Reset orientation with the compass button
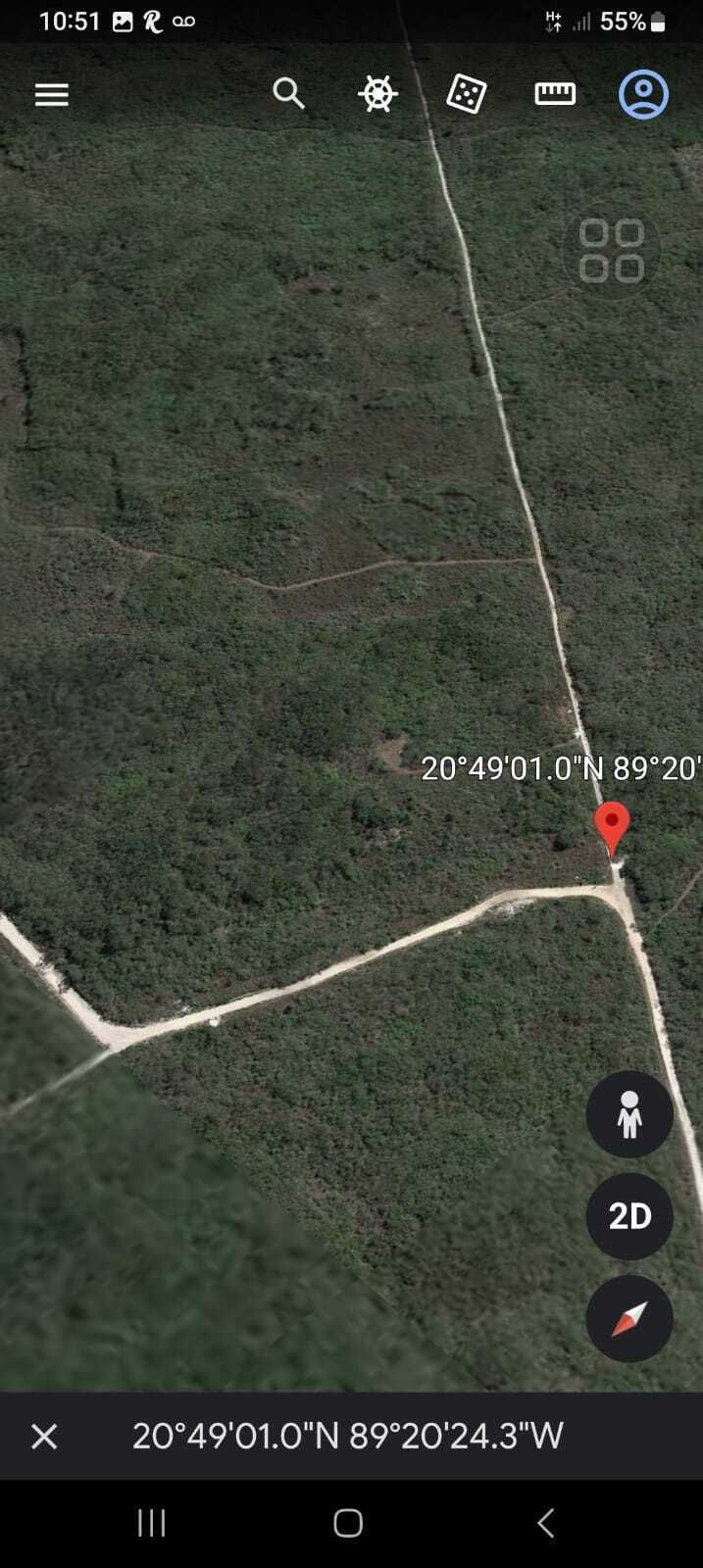Viewport: 703px width, 1568px height. click(x=628, y=1318)
